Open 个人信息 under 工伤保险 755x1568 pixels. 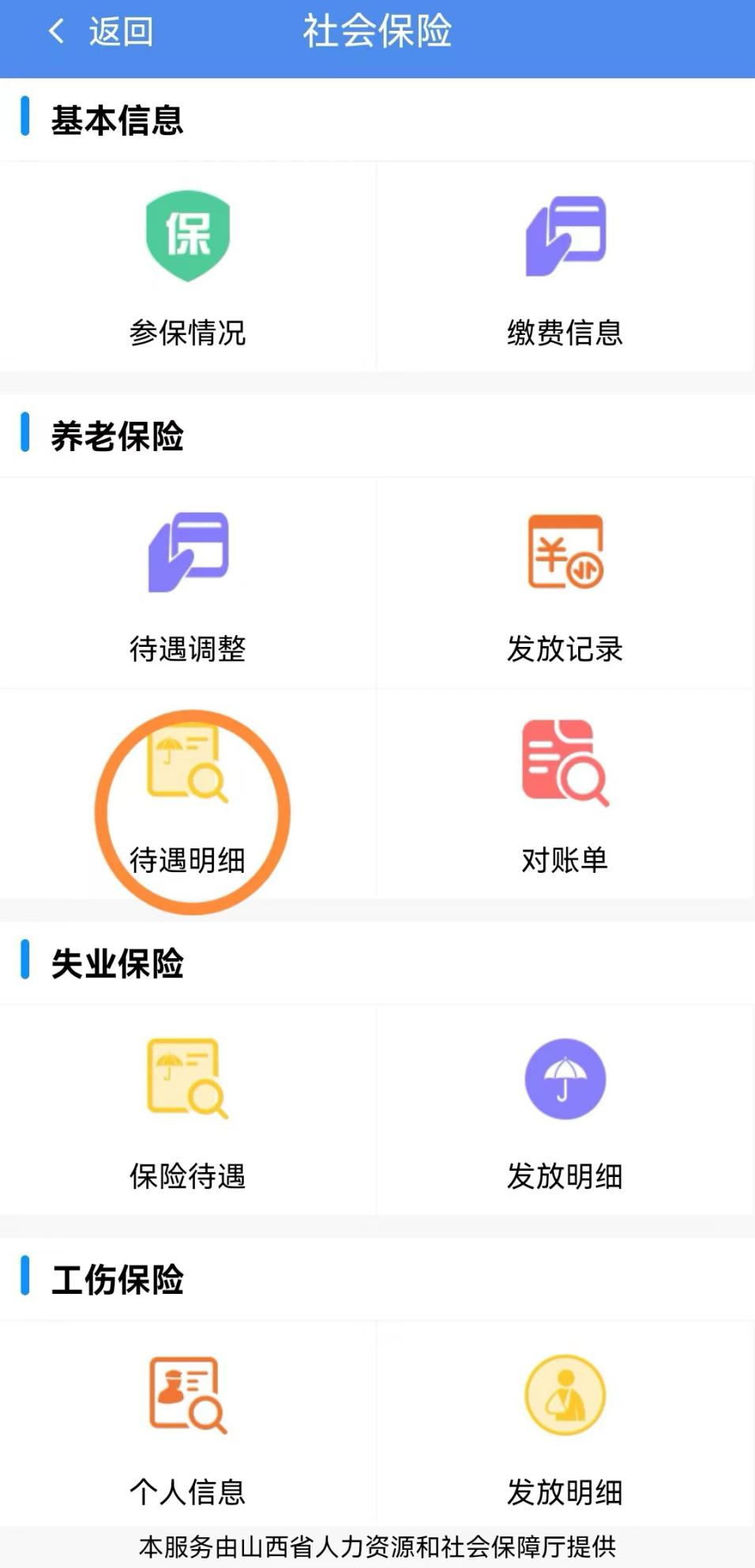coord(188,1427)
